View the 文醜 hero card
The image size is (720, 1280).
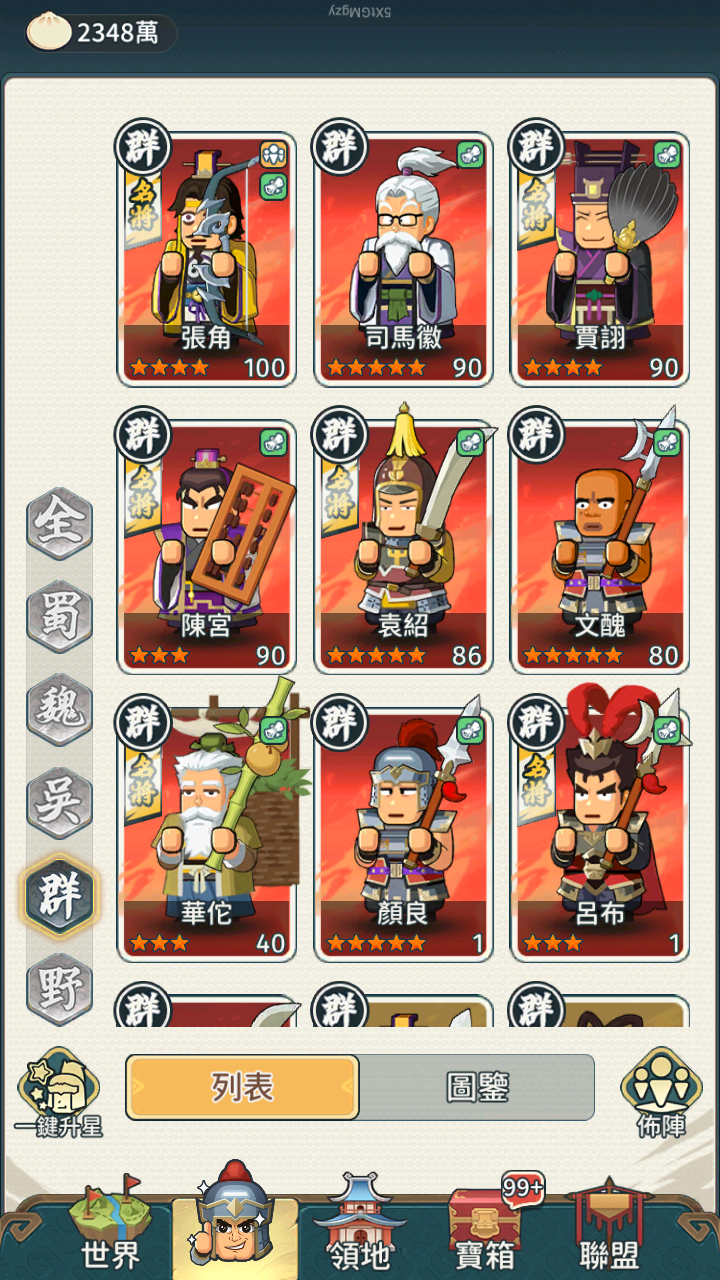599,546
